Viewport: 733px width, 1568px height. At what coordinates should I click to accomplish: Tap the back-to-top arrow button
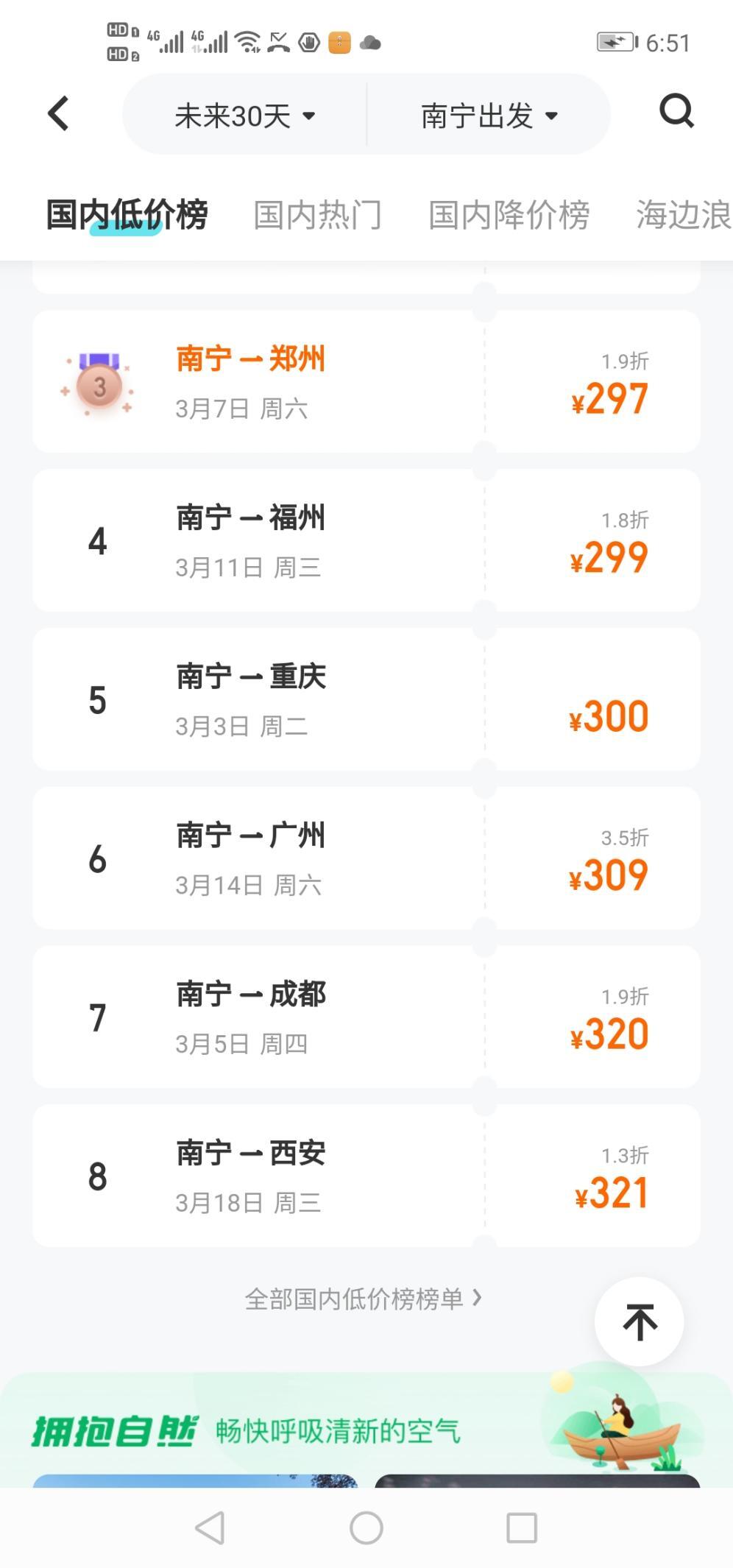[639, 1321]
